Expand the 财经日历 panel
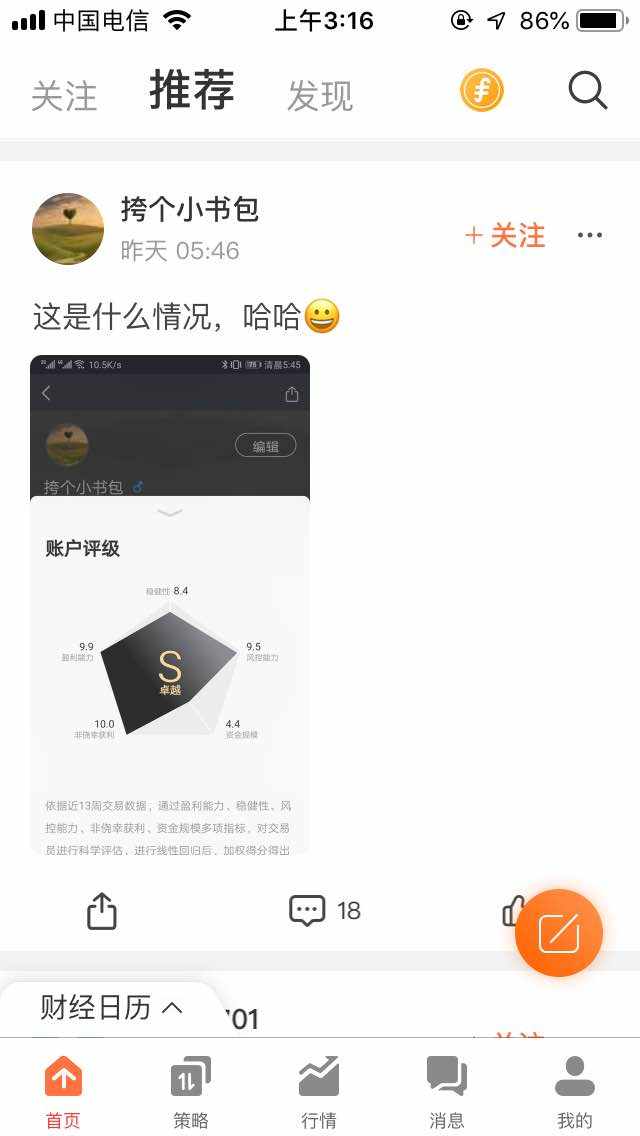Image resolution: width=640 pixels, height=1136 pixels. point(111,1008)
